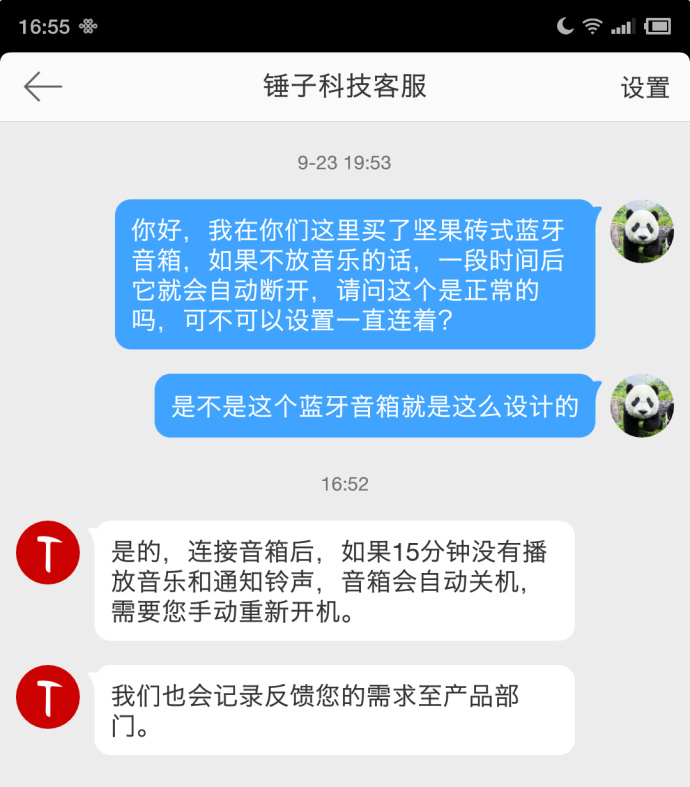Open 设置 for this chat
This screenshot has width=690, height=787.
click(644, 88)
